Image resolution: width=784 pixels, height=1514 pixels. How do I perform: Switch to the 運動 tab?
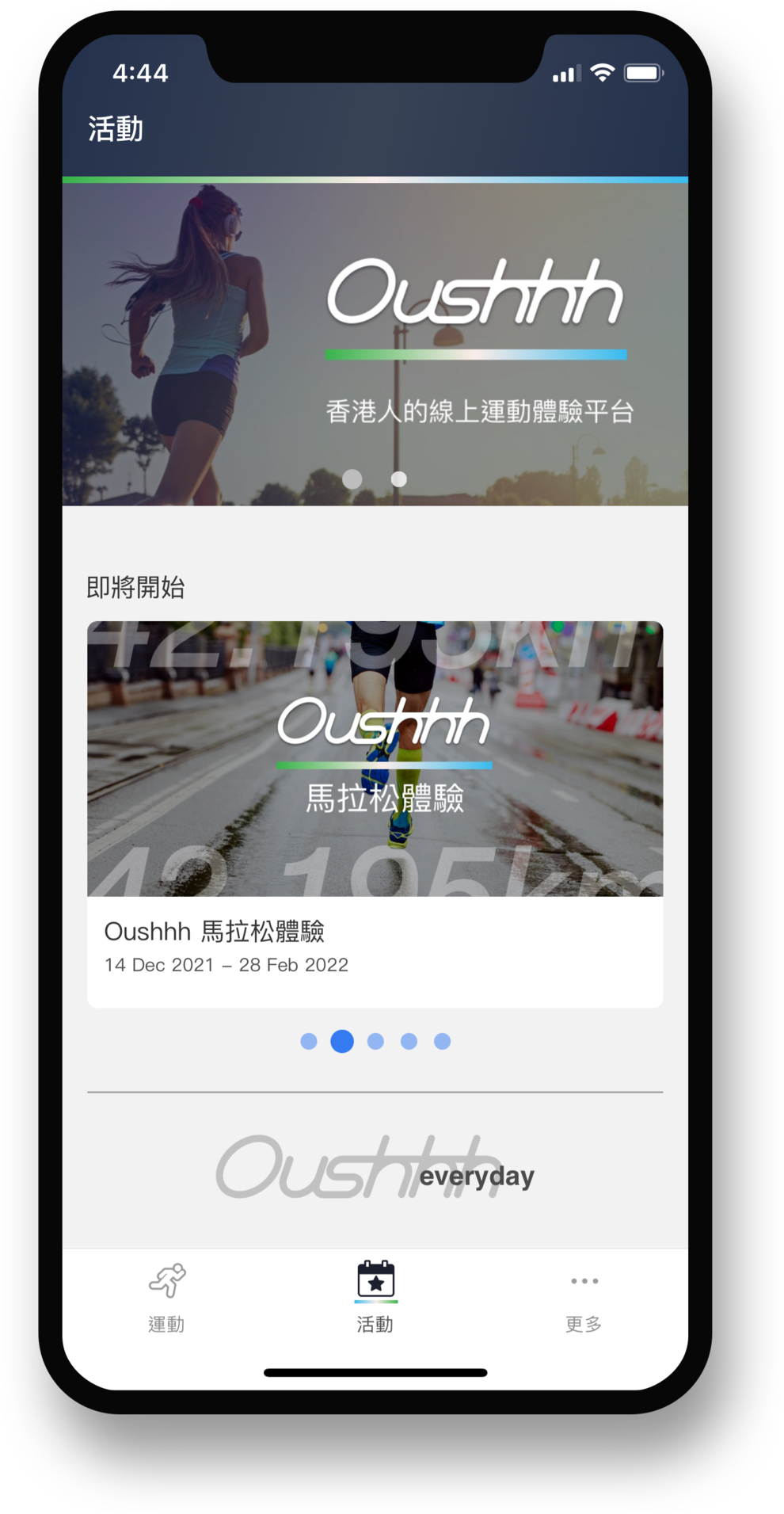coord(166,1297)
